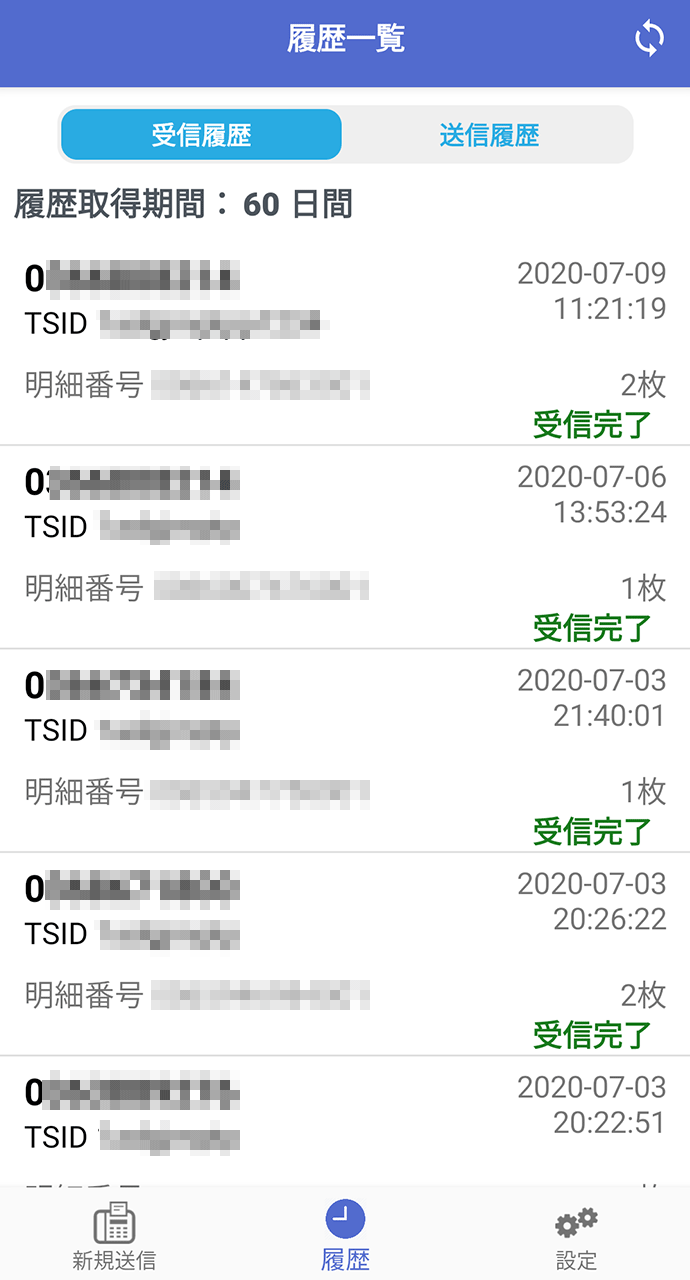The width and height of the screenshot is (690, 1280).
Task: Switch to the 送信履歴 tab
Action: click(488, 135)
